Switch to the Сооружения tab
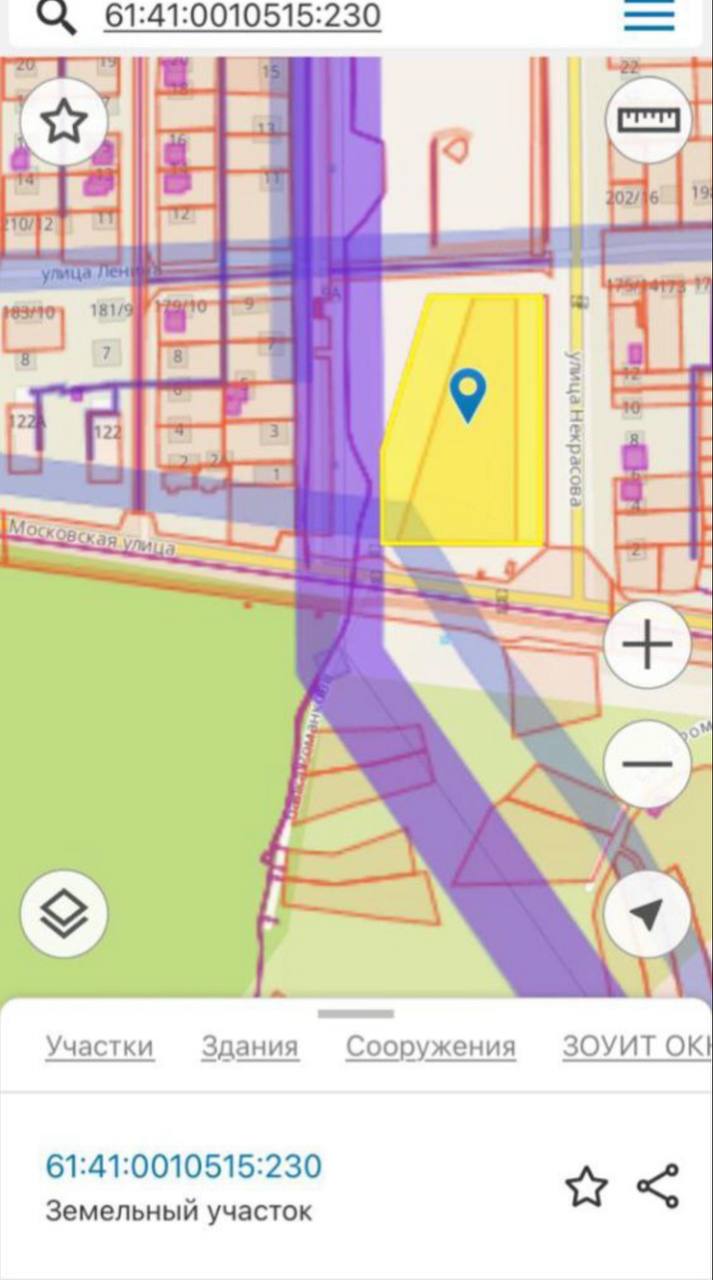Viewport: 713px width, 1280px height. [431, 1047]
